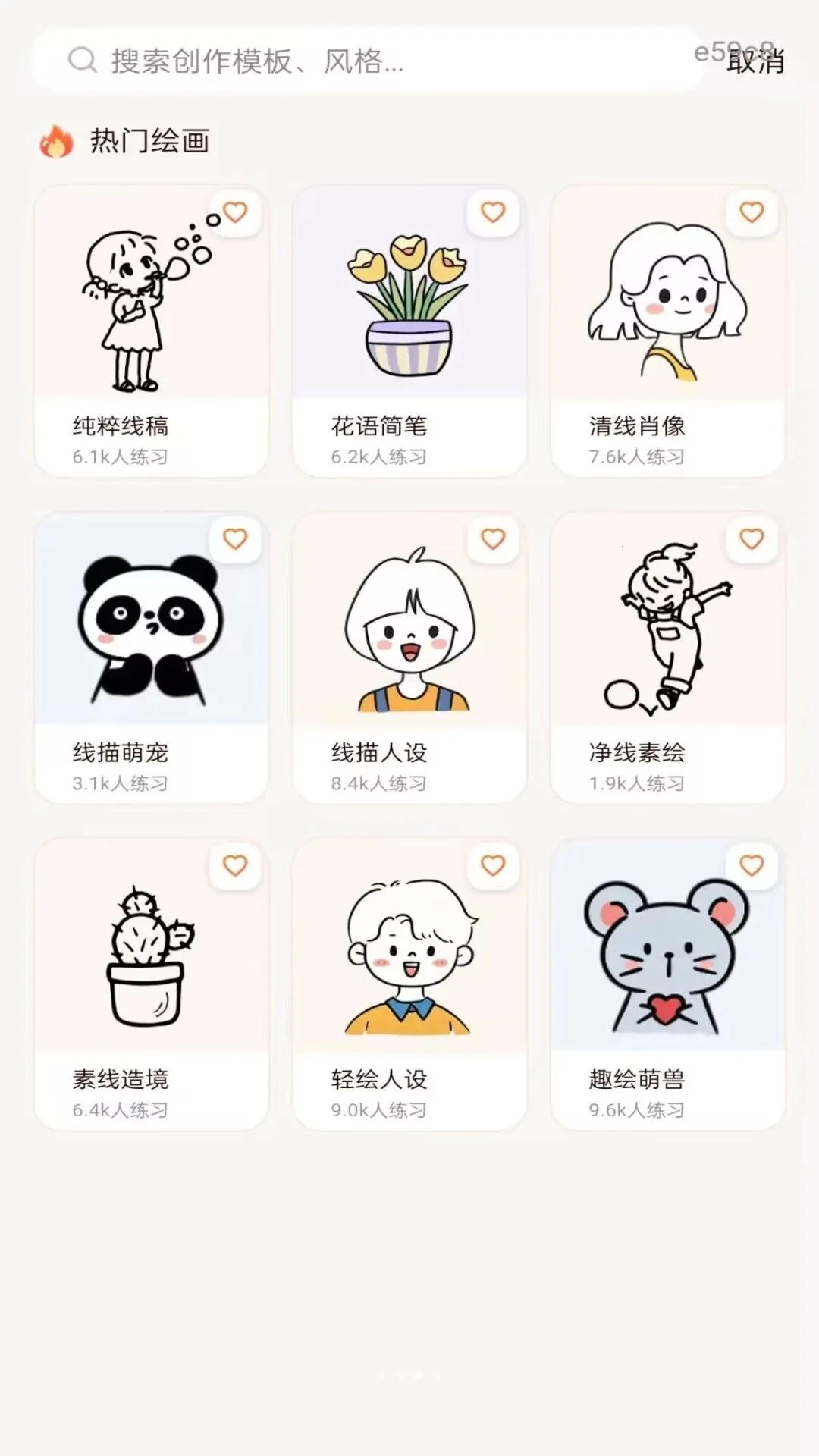Open the 清线肖像 portrait card

click(668, 331)
